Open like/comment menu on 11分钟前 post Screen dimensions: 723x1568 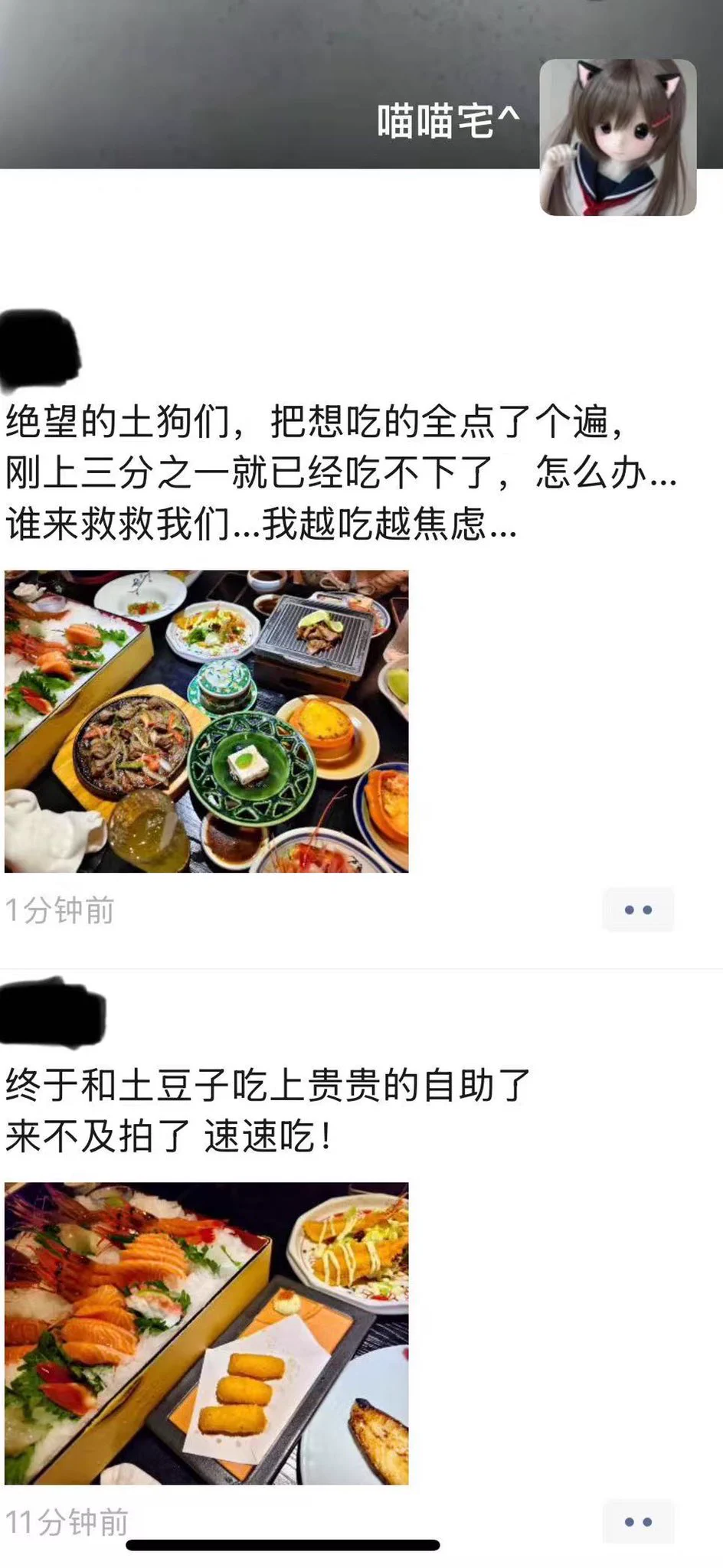638,1521
